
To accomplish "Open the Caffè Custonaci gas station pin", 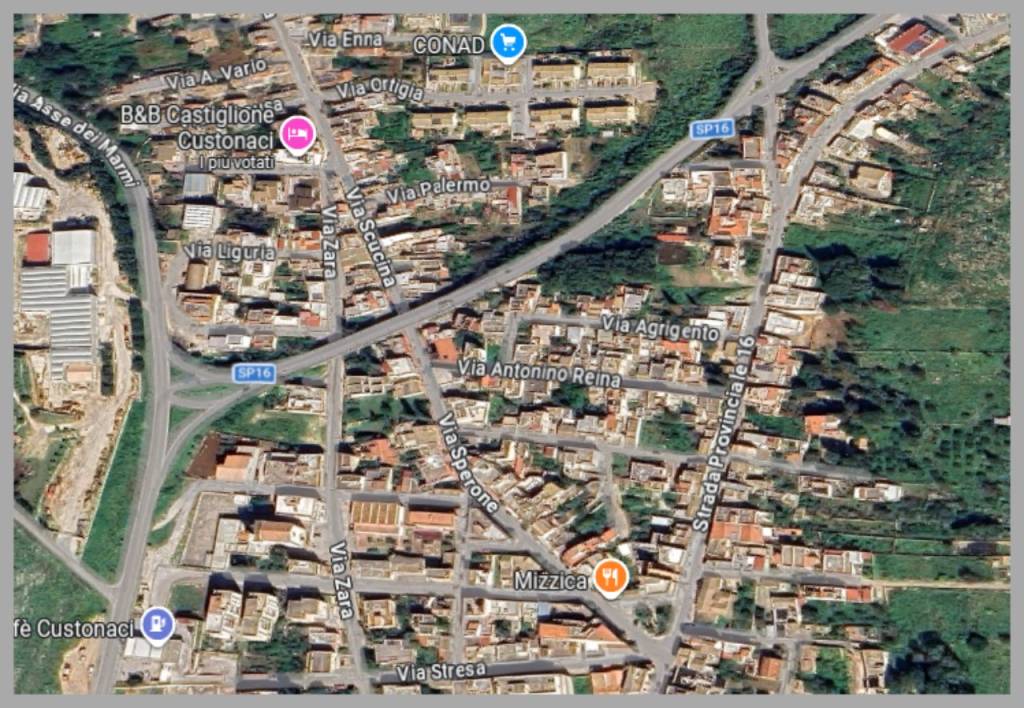I will 157,625.
